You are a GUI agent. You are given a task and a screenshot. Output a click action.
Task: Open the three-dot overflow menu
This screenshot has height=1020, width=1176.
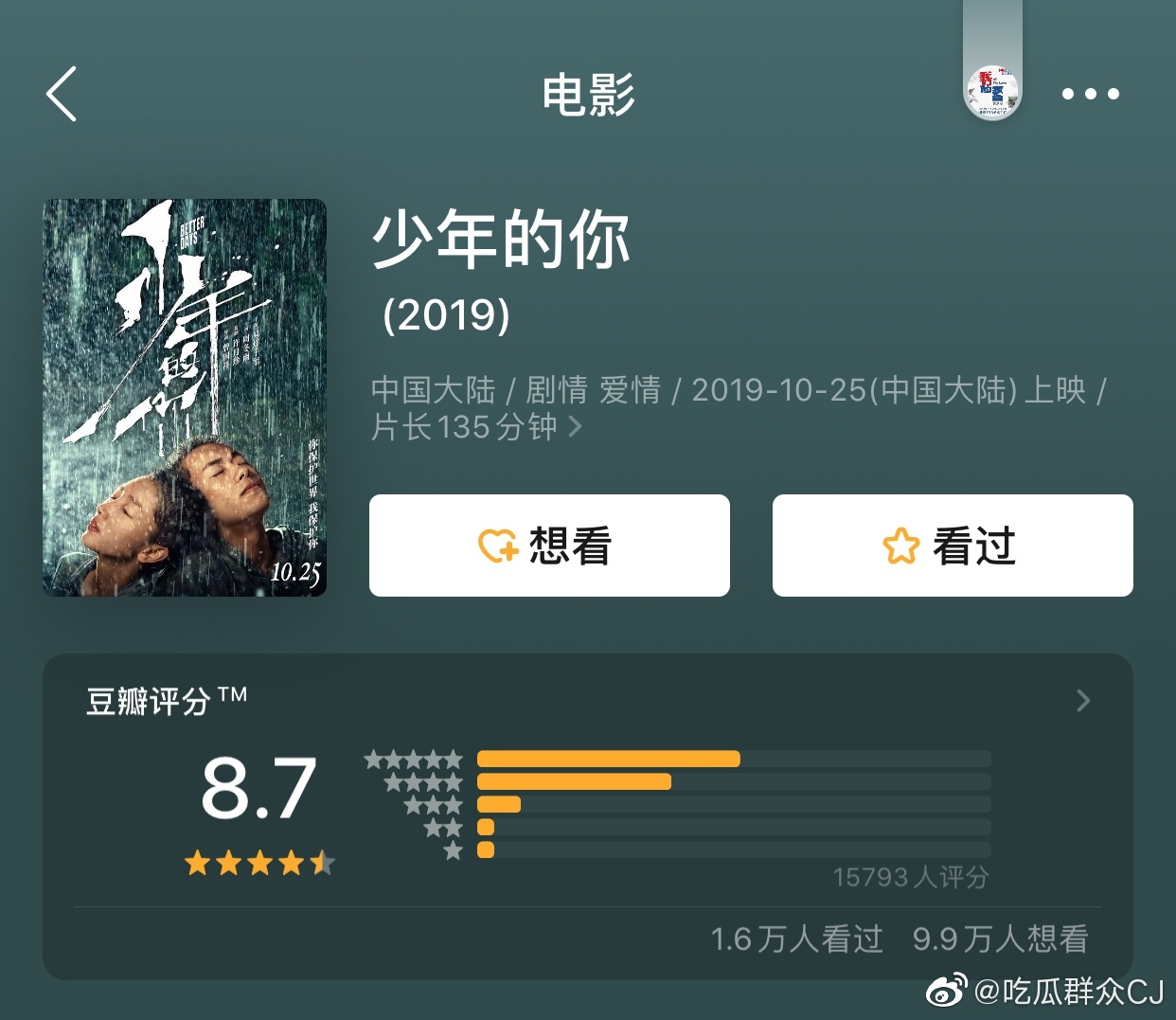pos(1090,94)
